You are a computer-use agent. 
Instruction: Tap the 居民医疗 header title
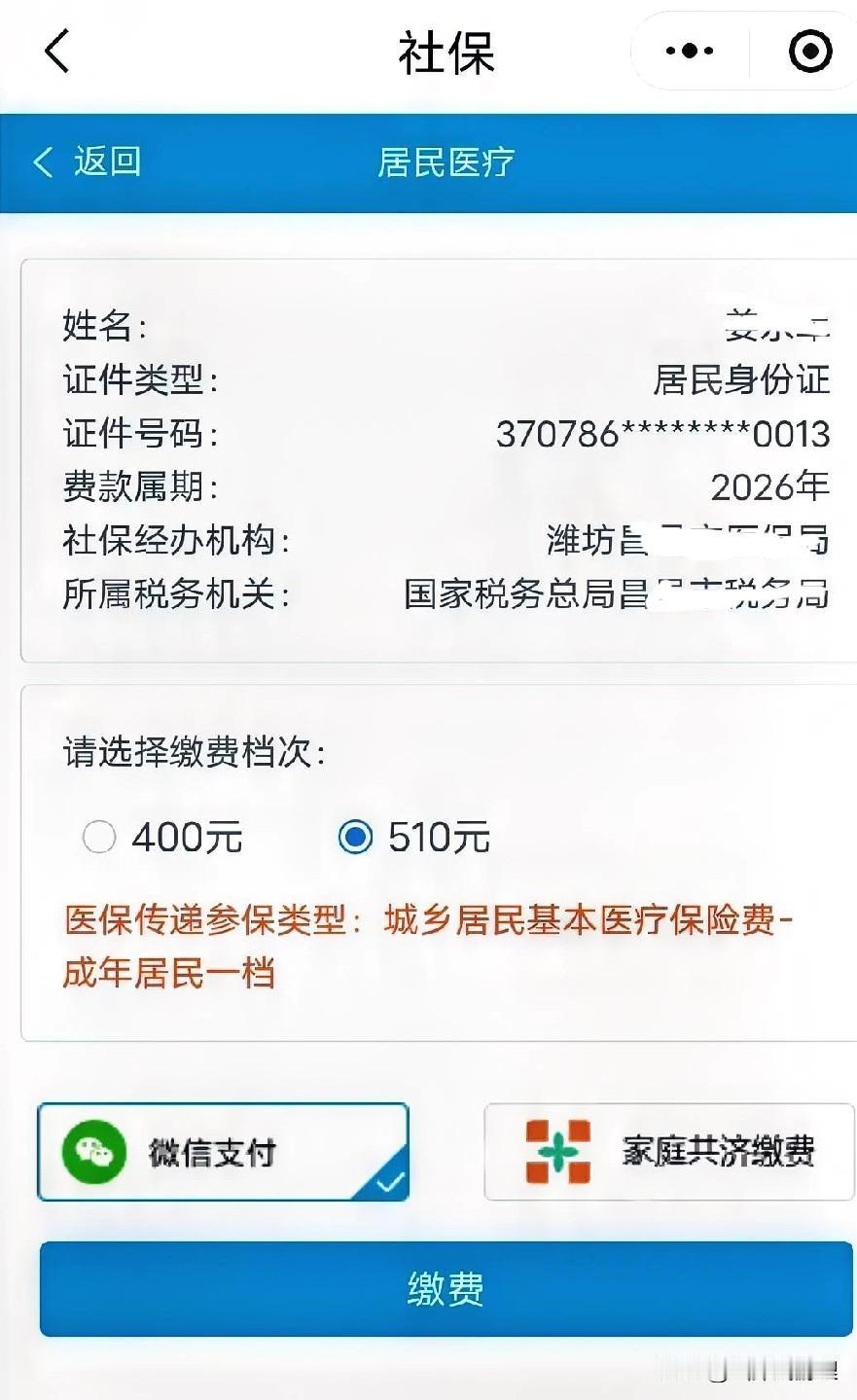click(x=444, y=163)
